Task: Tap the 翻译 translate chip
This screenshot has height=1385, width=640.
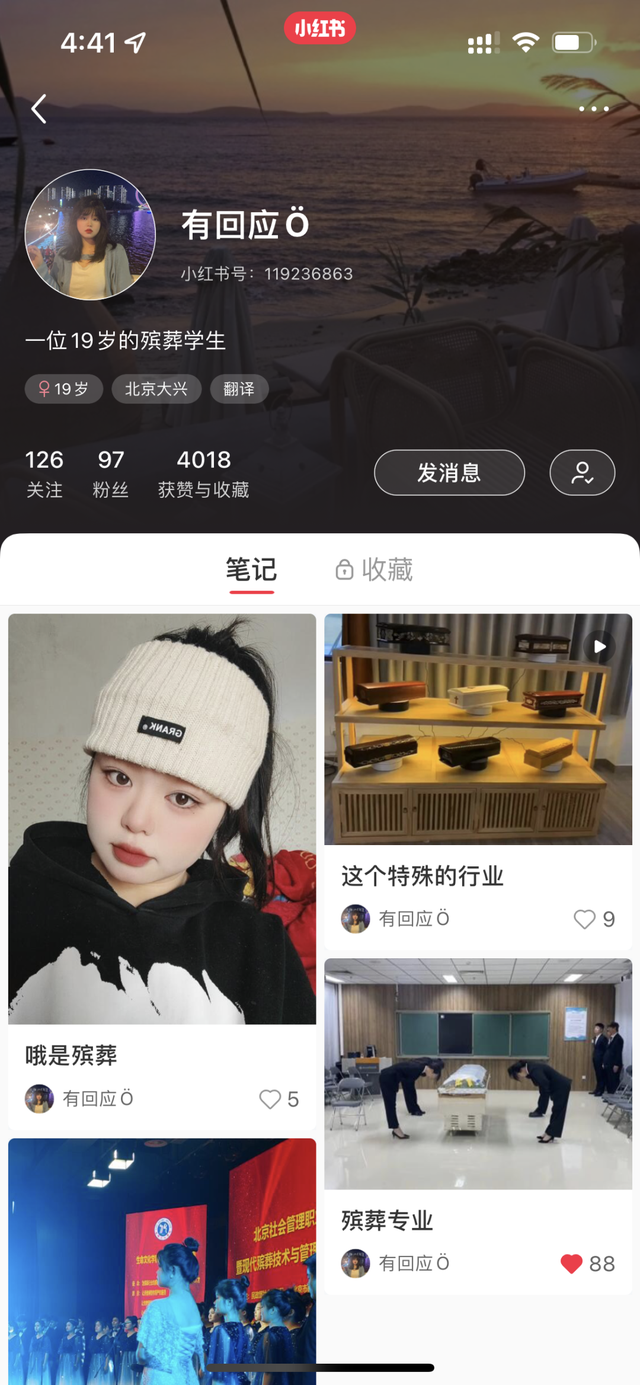Action: tap(239, 389)
